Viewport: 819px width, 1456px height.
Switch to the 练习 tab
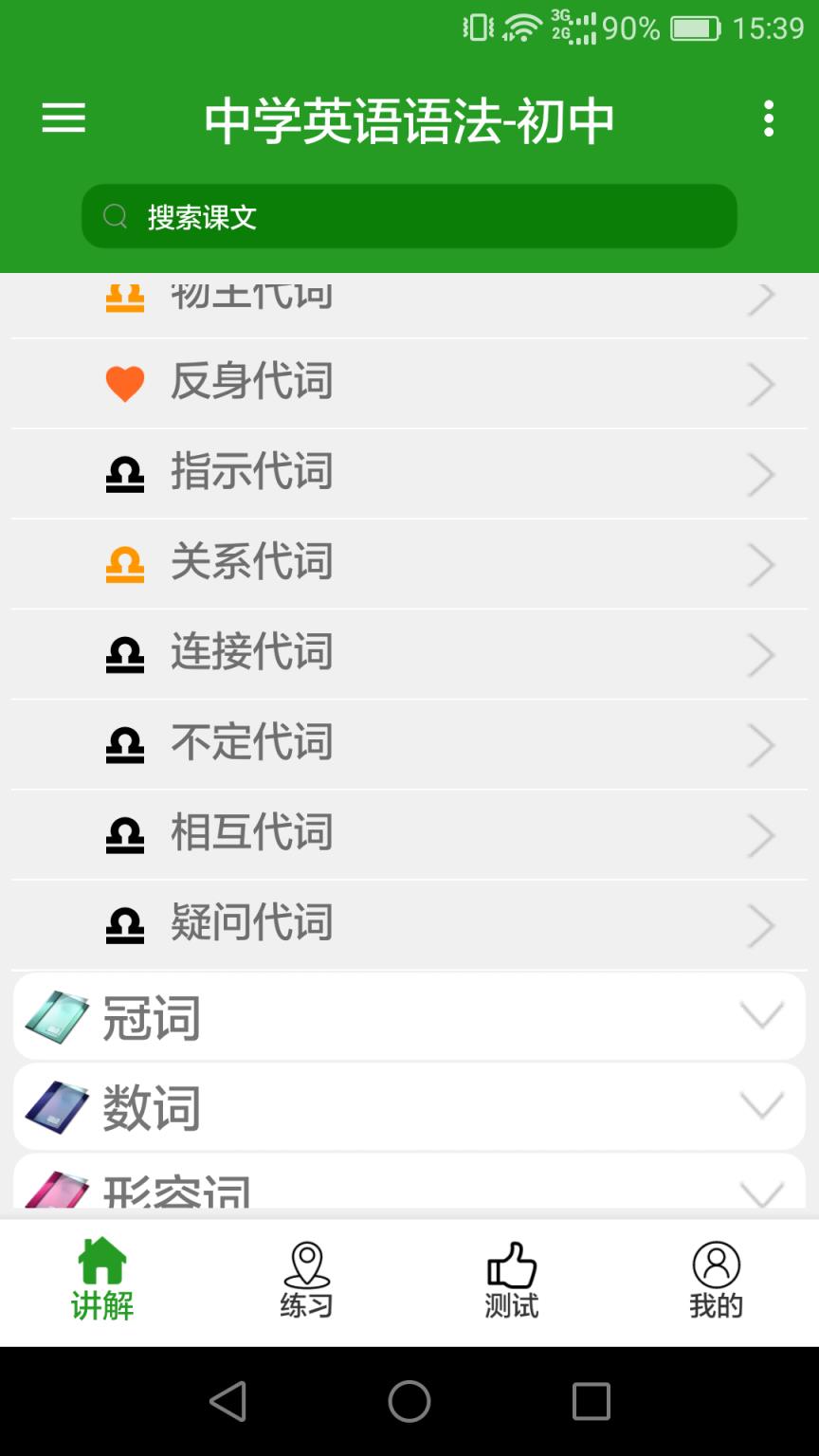(x=307, y=1282)
